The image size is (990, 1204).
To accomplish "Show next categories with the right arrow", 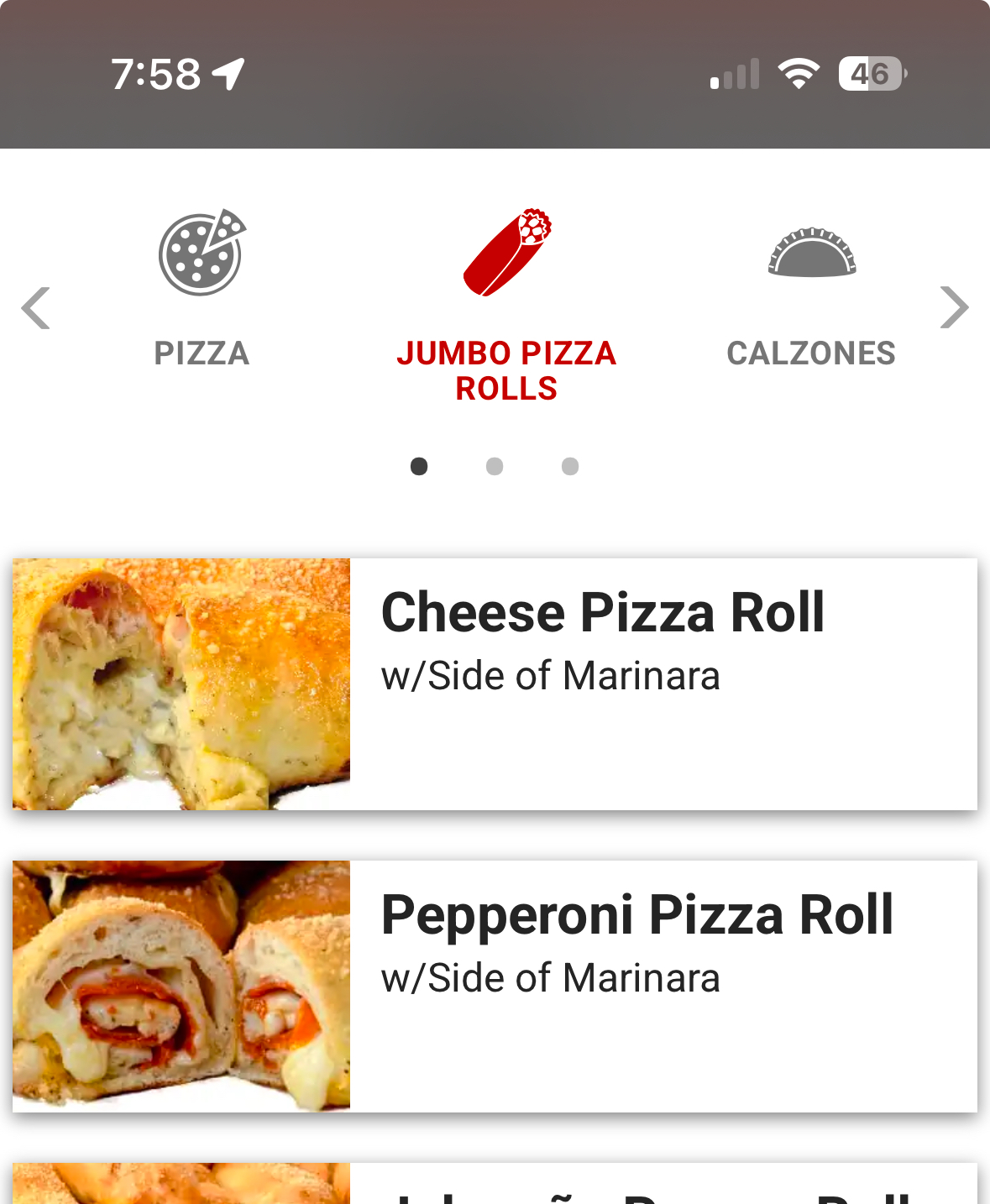I will click(x=954, y=307).
